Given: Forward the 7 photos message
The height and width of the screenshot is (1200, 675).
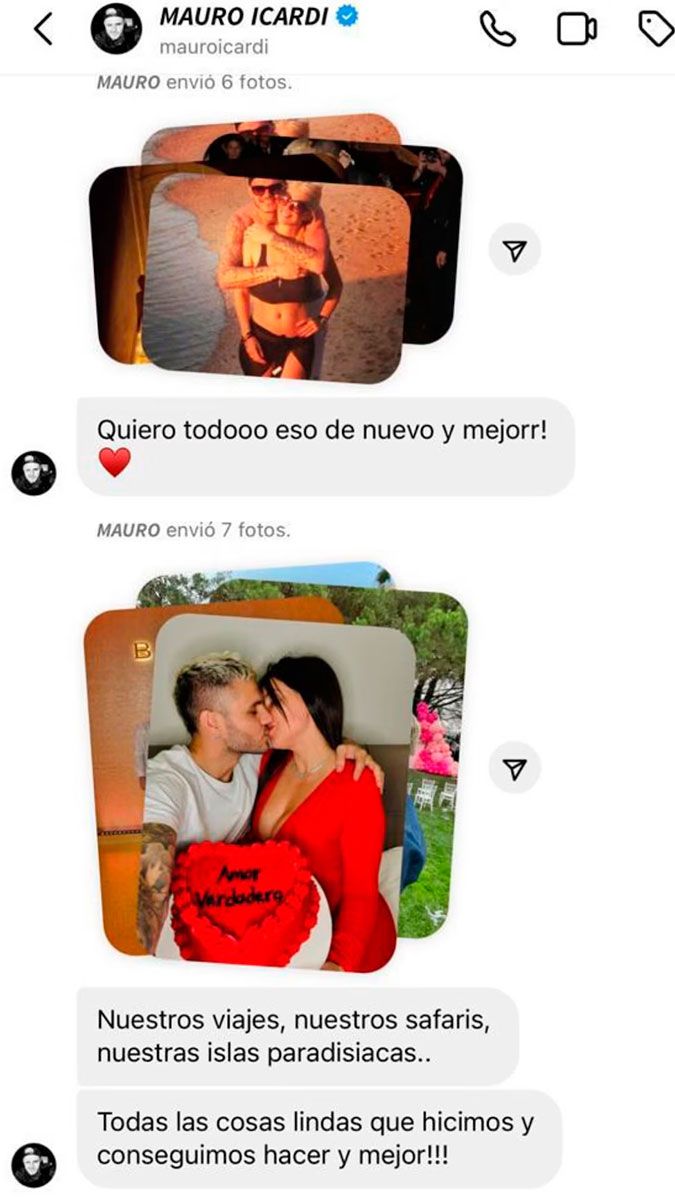Looking at the screenshot, I should 515,768.
